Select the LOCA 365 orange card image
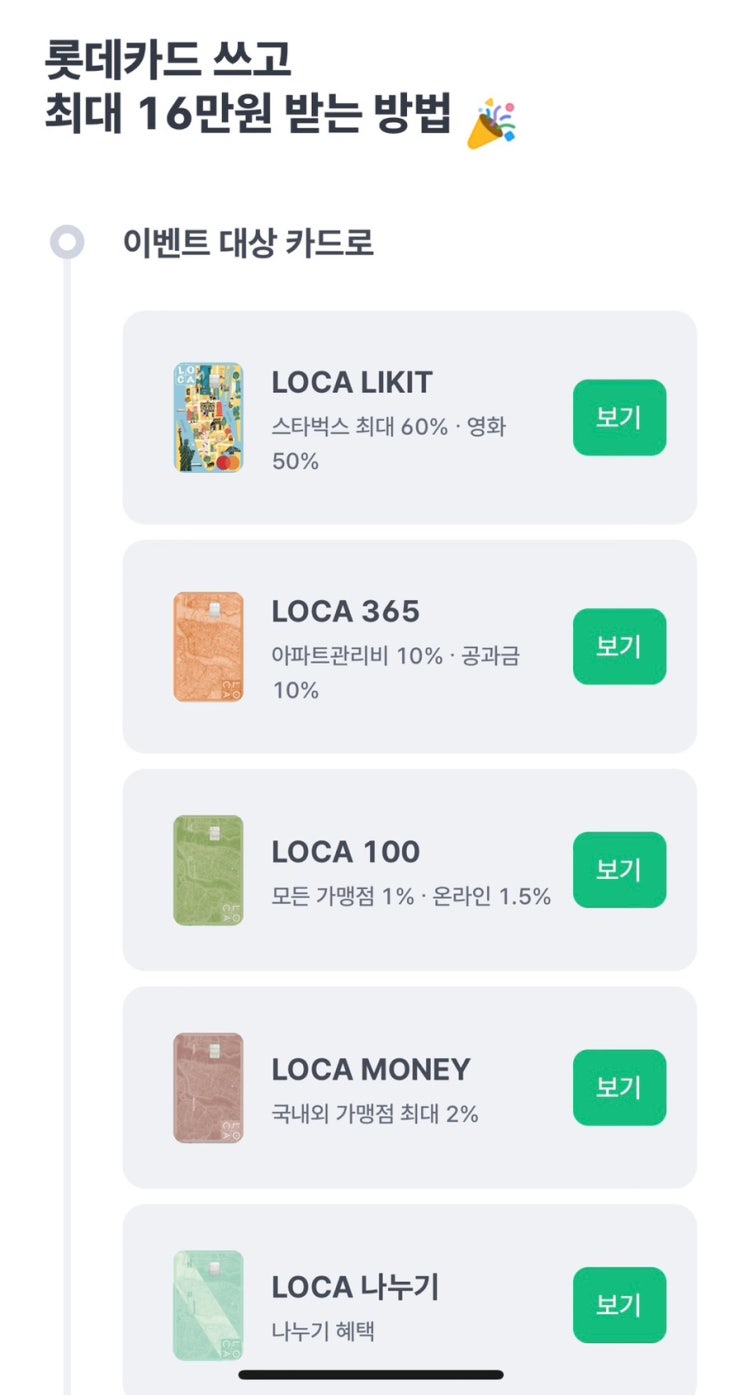 209,646
